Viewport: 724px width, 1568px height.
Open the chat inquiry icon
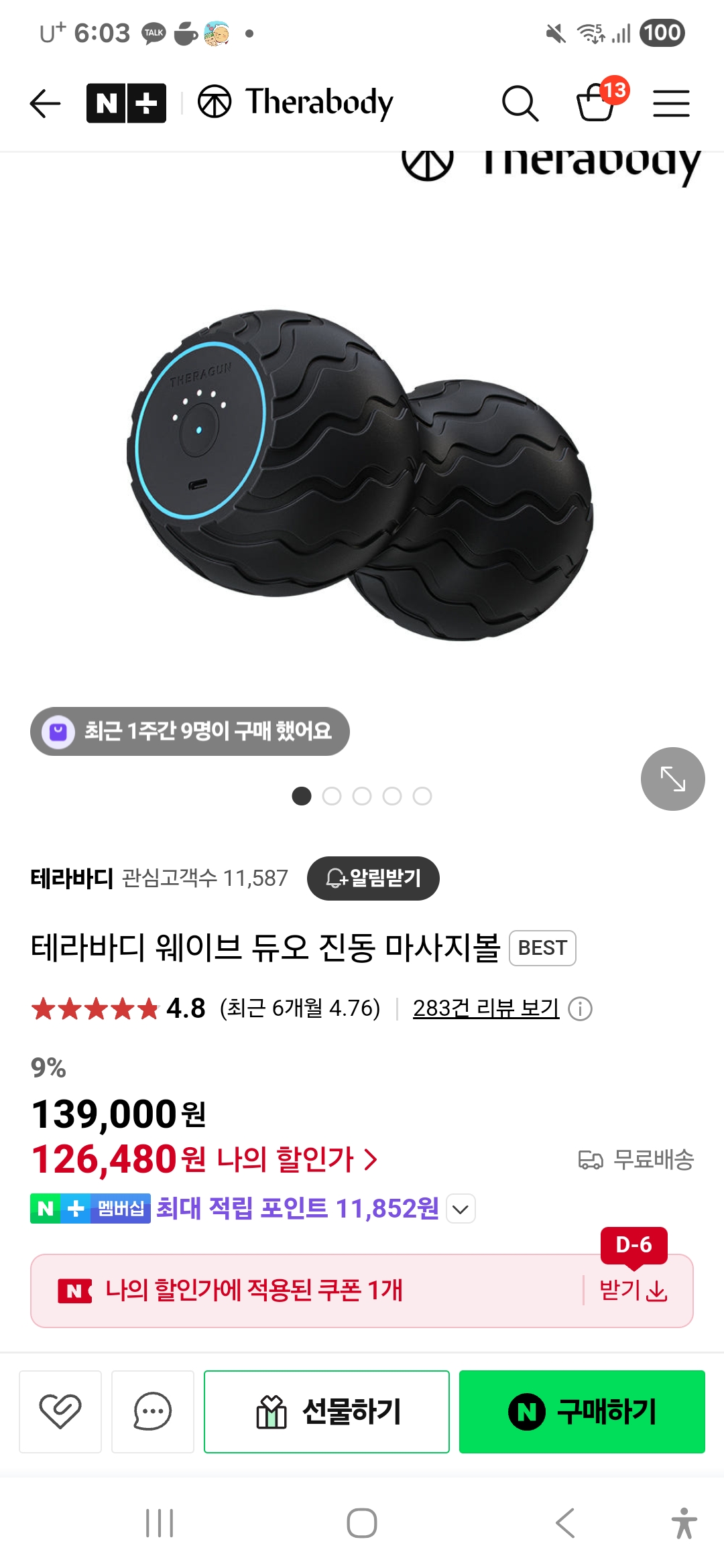click(153, 1411)
